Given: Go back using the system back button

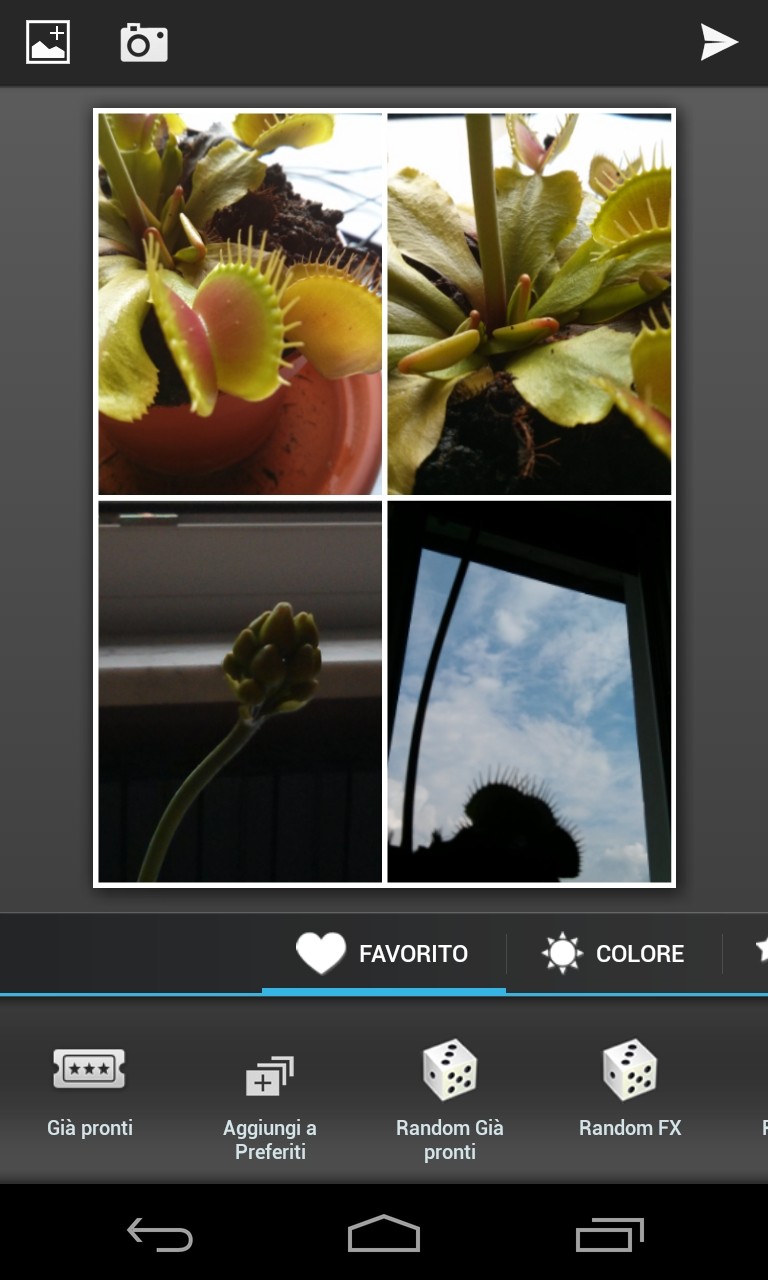Looking at the screenshot, I should pos(160,1234).
